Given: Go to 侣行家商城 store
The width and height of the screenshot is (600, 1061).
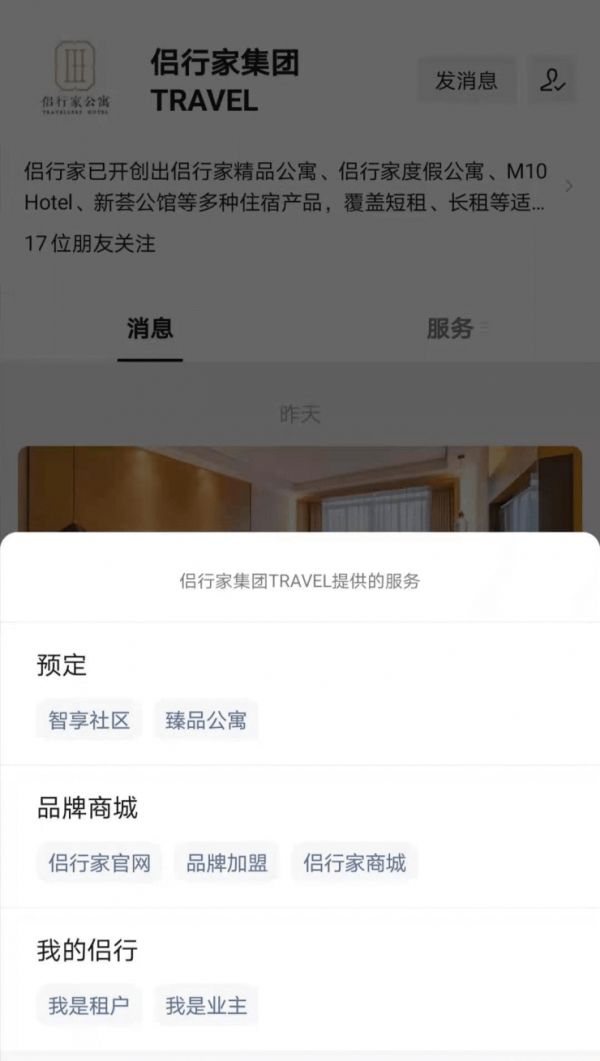Looking at the screenshot, I should [x=355, y=863].
